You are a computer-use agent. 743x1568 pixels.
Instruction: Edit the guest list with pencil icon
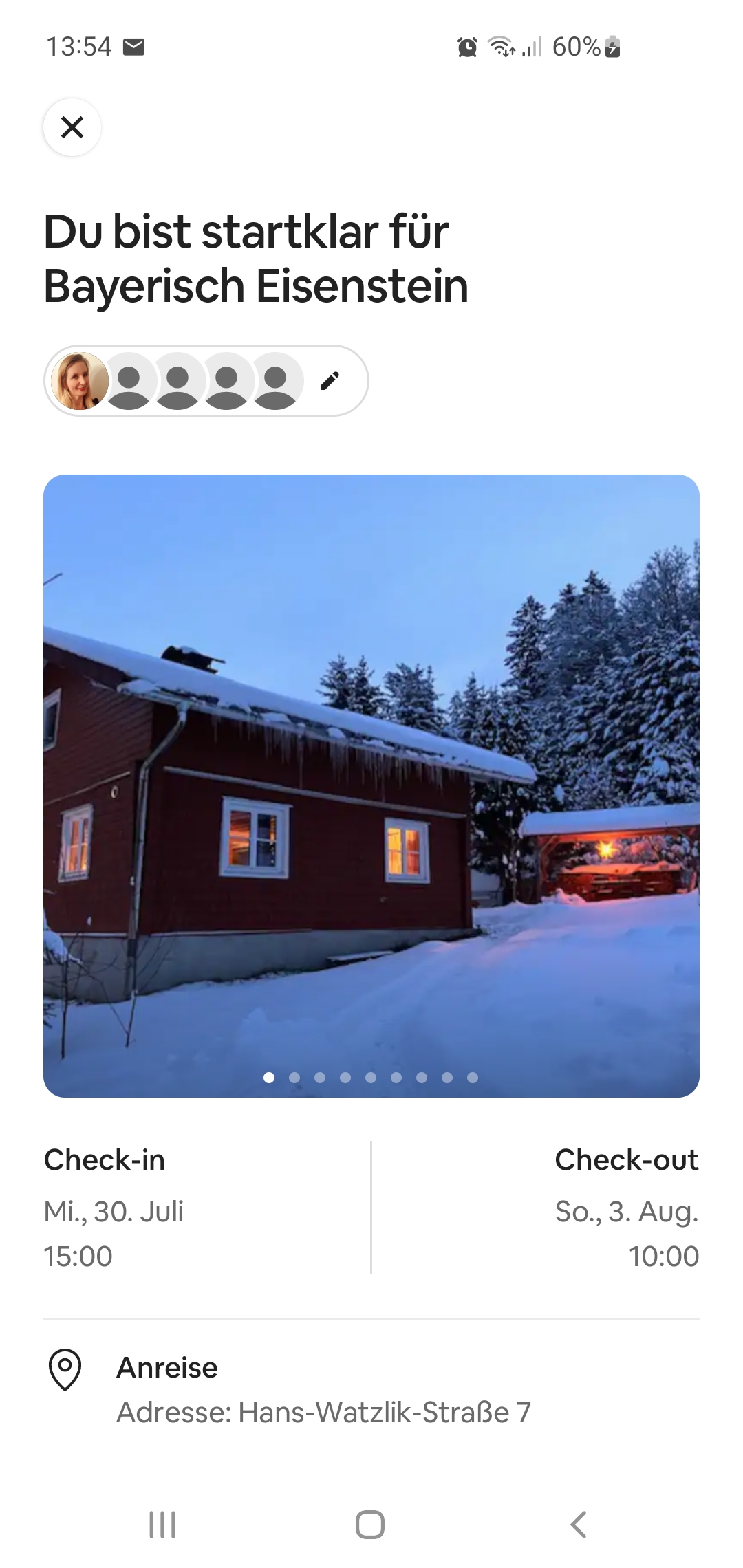coord(330,381)
